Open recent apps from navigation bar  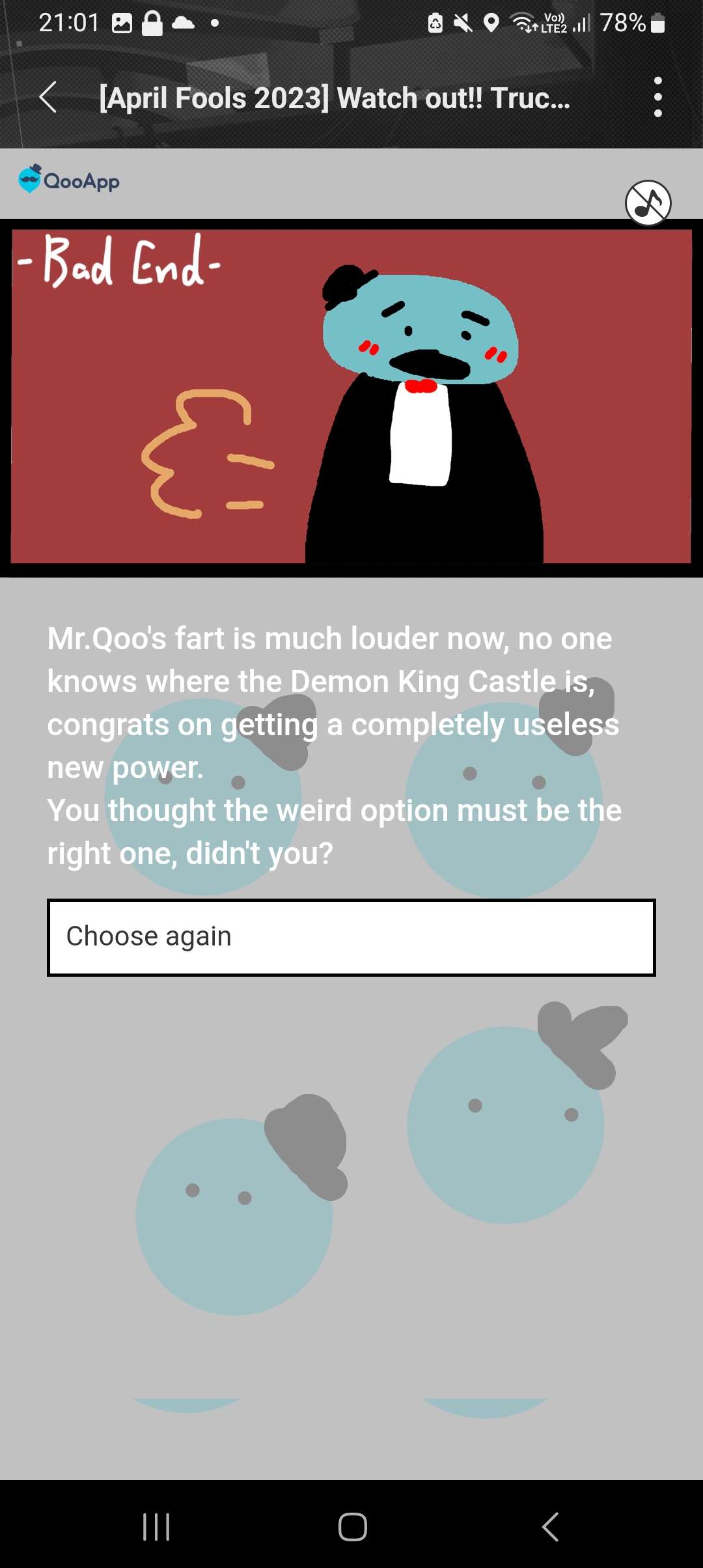(x=156, y=1526)
